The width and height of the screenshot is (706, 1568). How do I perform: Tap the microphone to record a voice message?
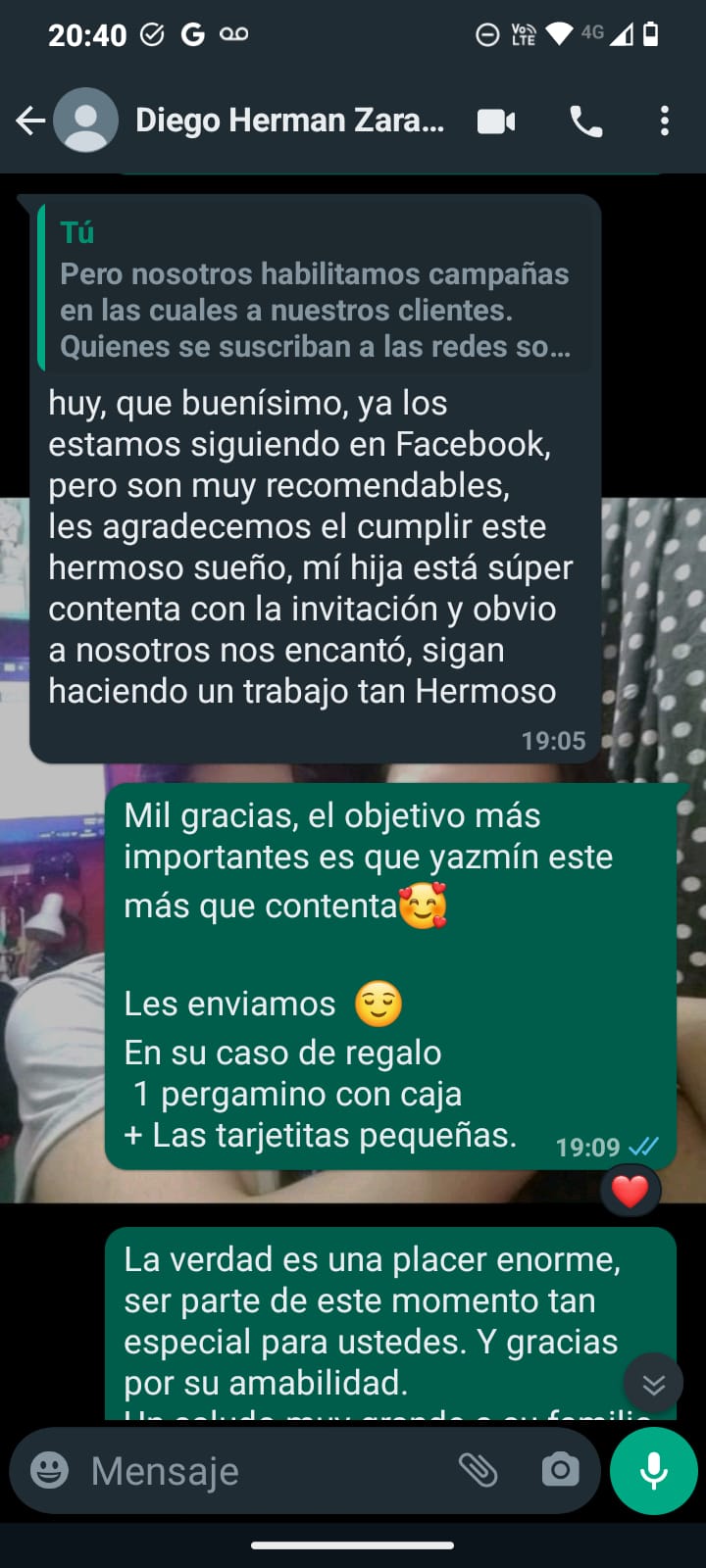tap(653, 1470)
